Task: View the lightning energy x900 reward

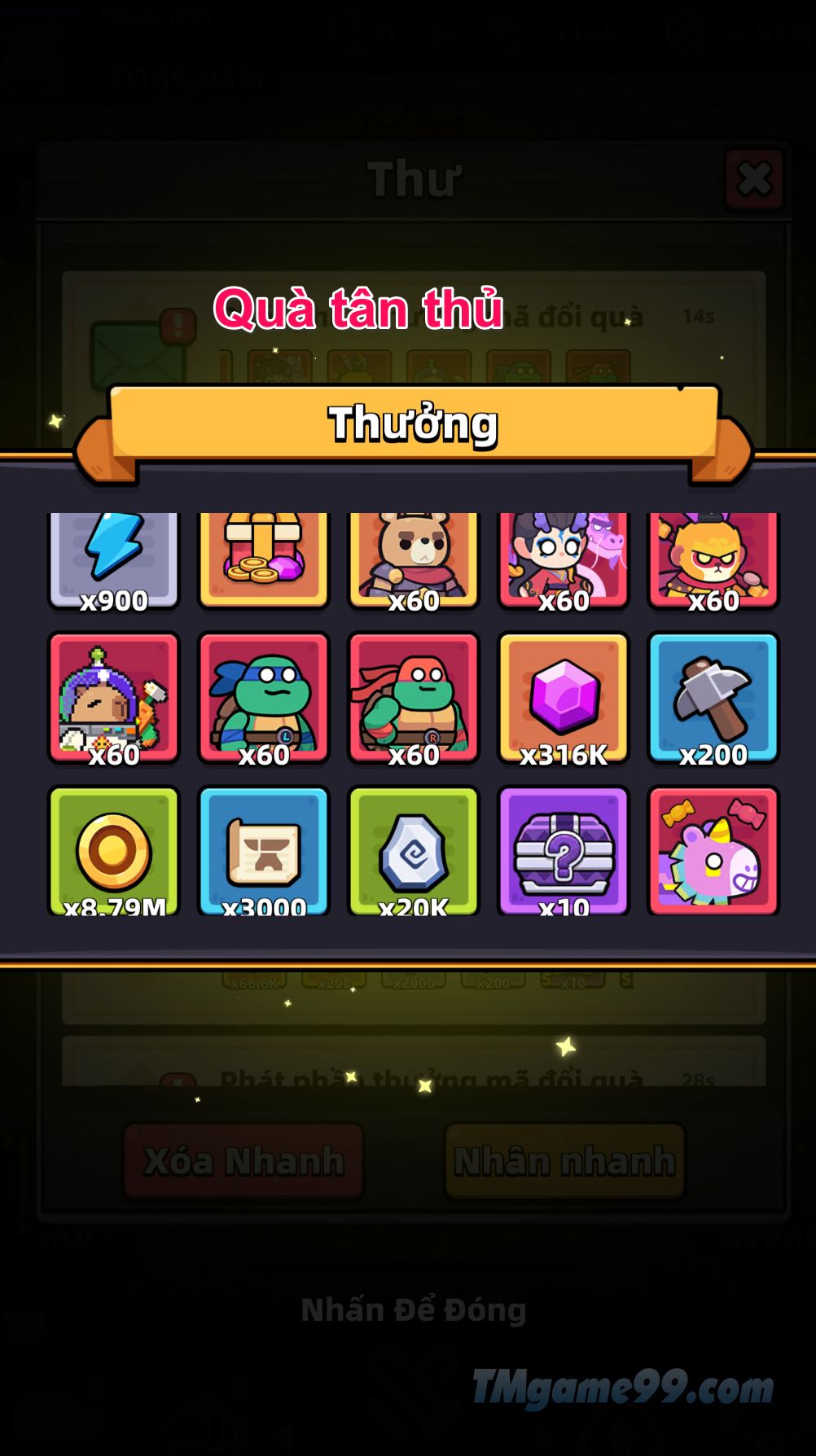Action: click(114, 562)
